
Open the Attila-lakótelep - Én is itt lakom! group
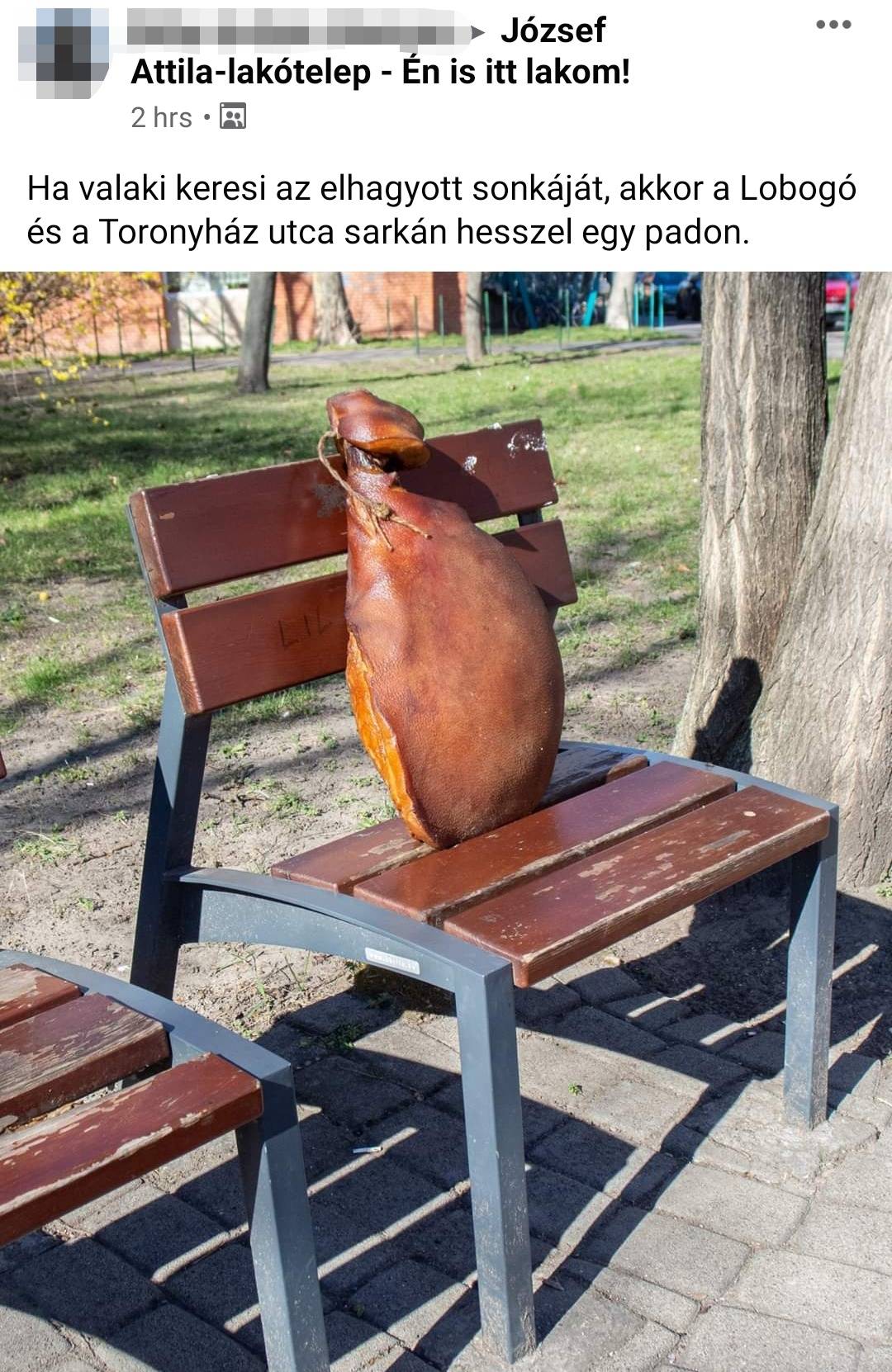click(x=380, y=74)
